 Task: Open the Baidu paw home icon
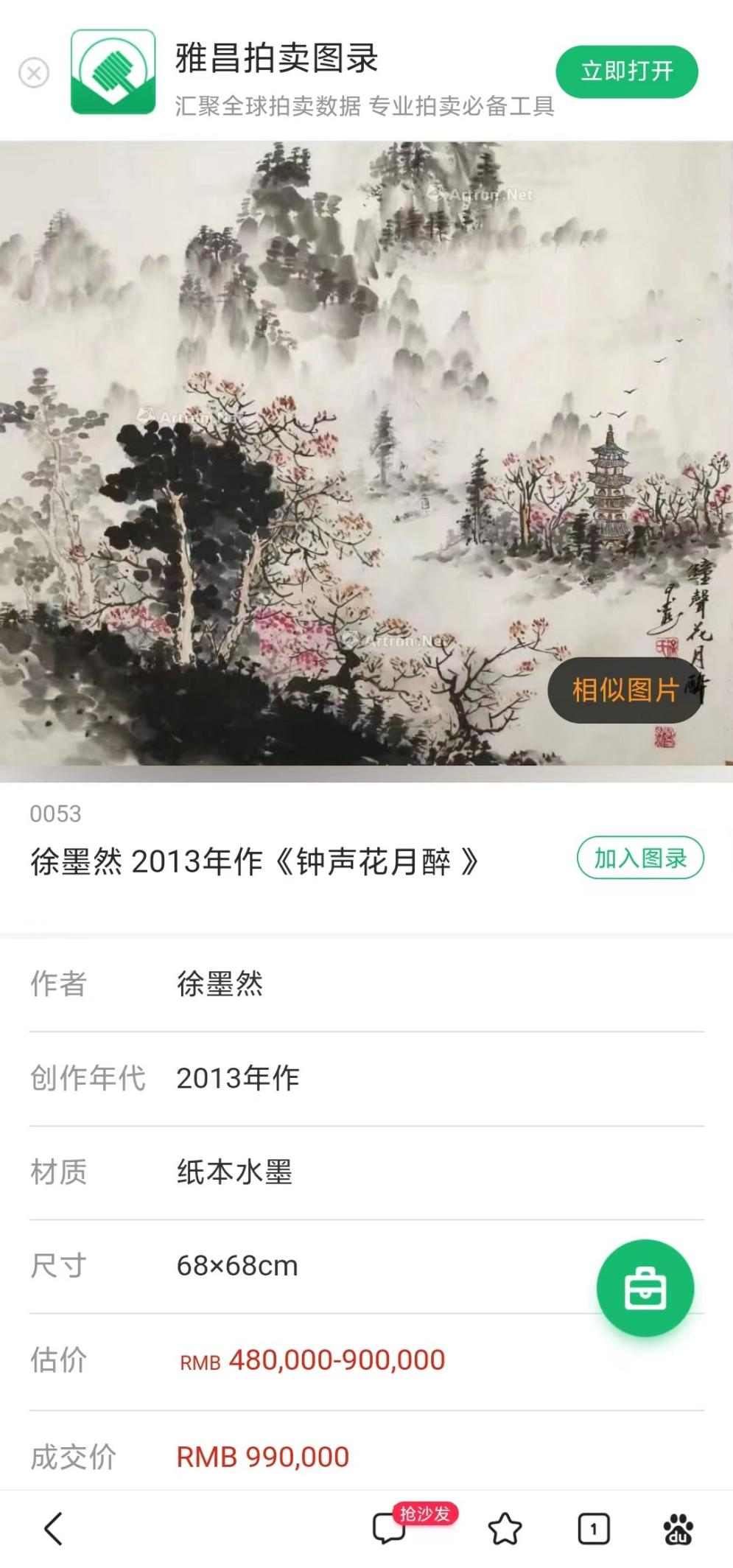678,1529
